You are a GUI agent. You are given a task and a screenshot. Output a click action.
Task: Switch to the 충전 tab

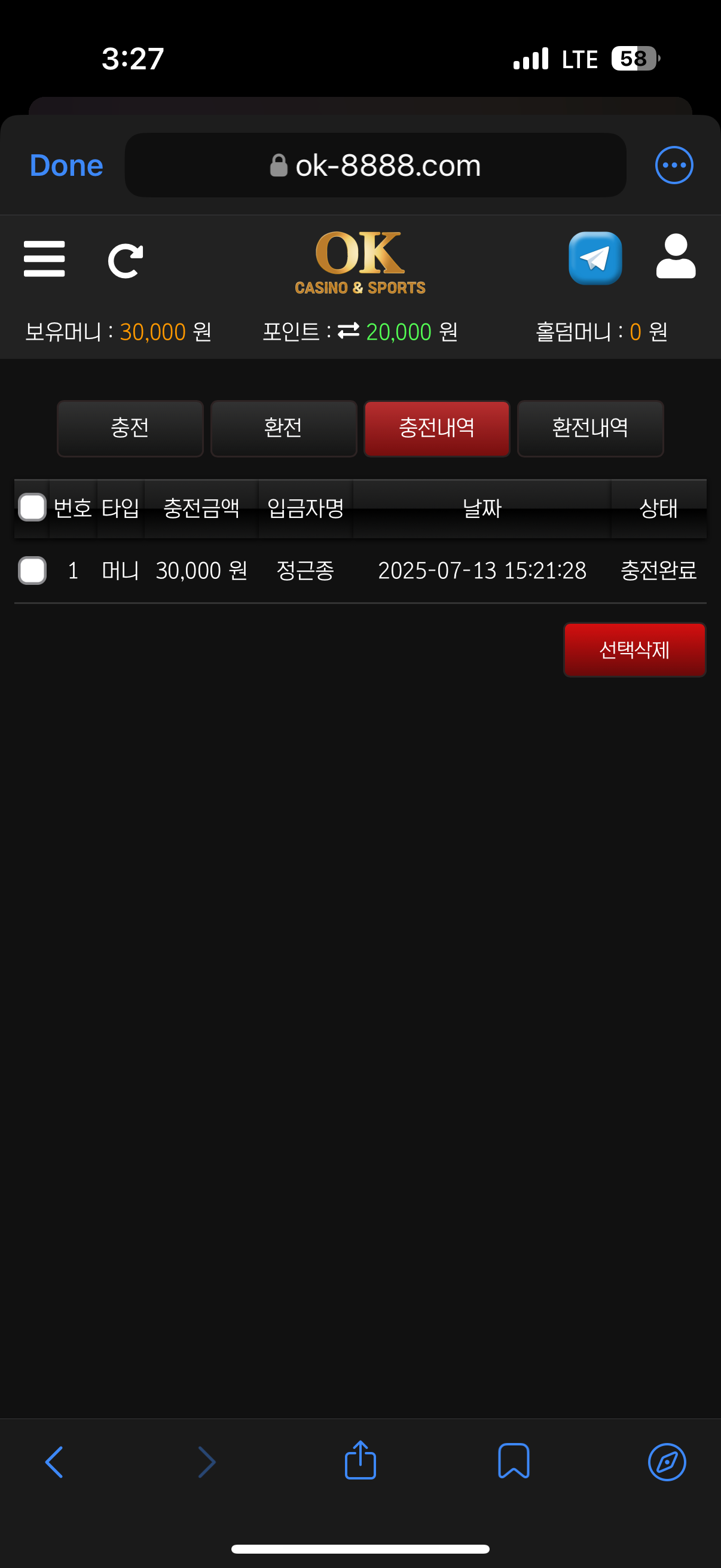(130, 428)
